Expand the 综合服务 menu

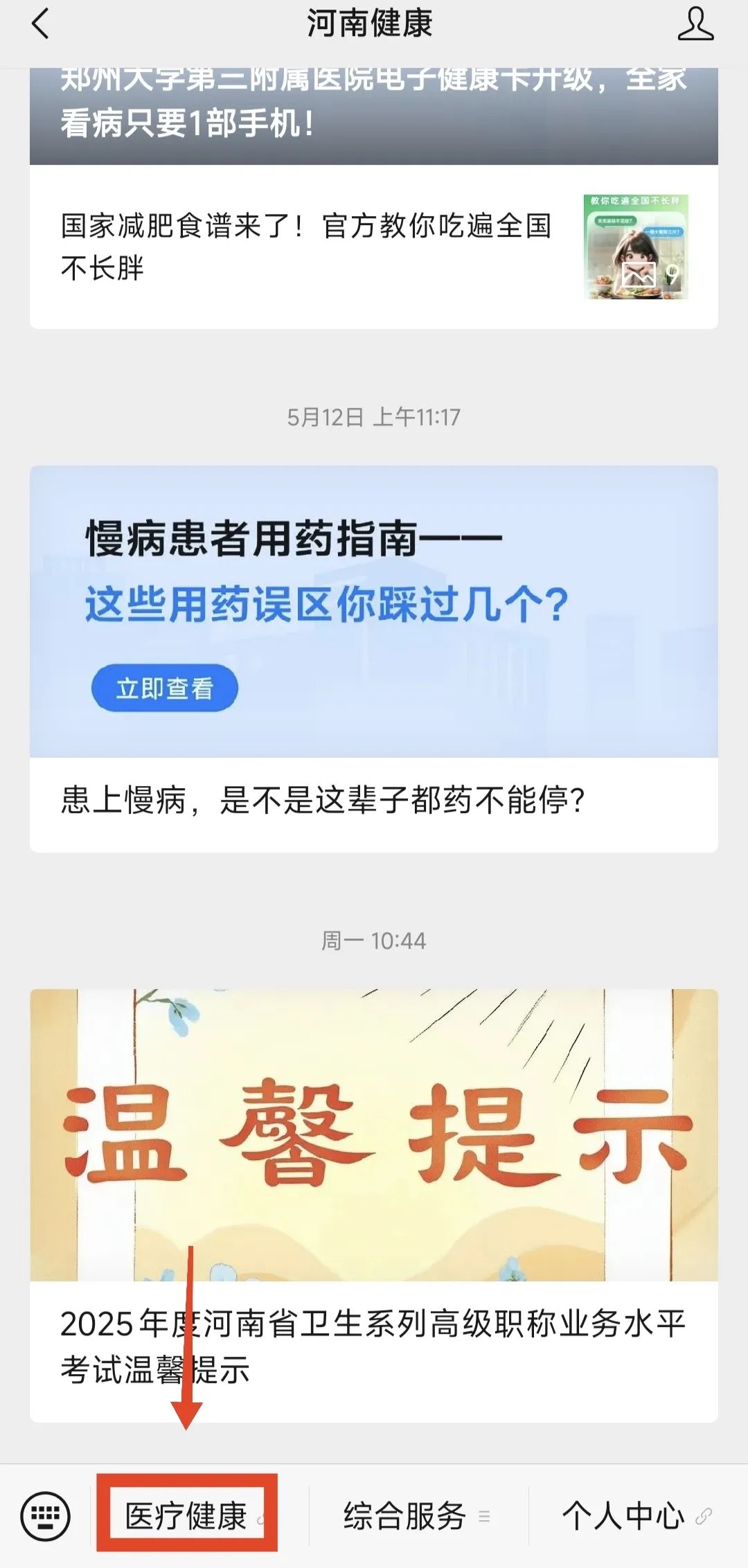point(416,1516)
